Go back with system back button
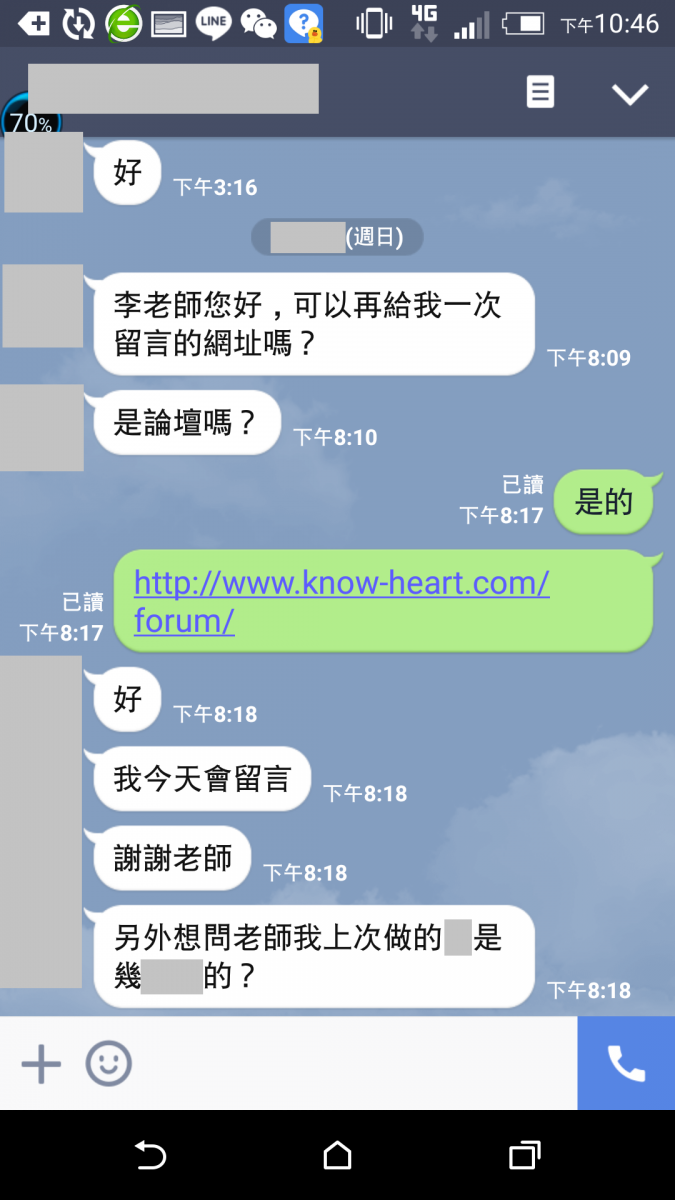The height and width of the screenshot is (1200, 675). [150, 1156]
